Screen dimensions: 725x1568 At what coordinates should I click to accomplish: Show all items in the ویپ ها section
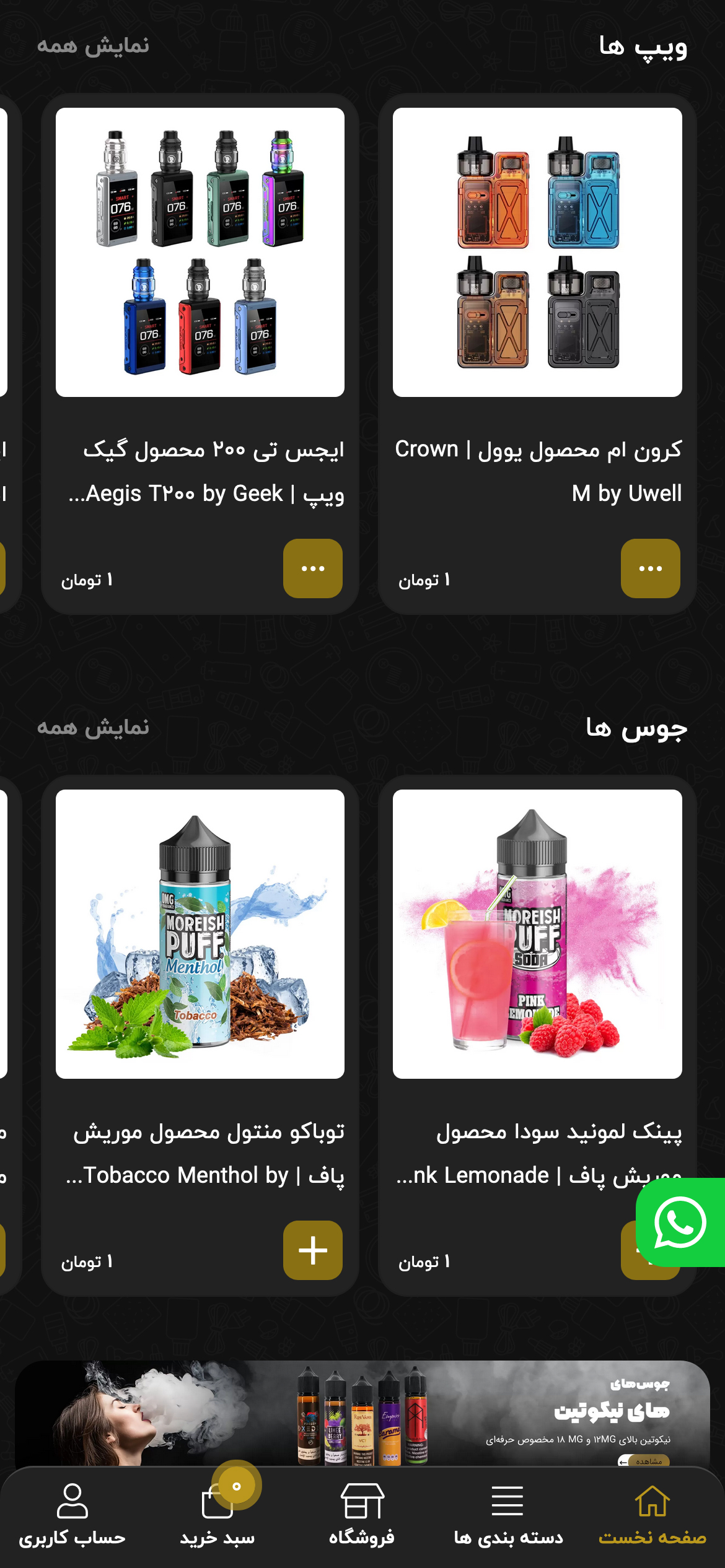pyautogui.click(x=93, y=46)
